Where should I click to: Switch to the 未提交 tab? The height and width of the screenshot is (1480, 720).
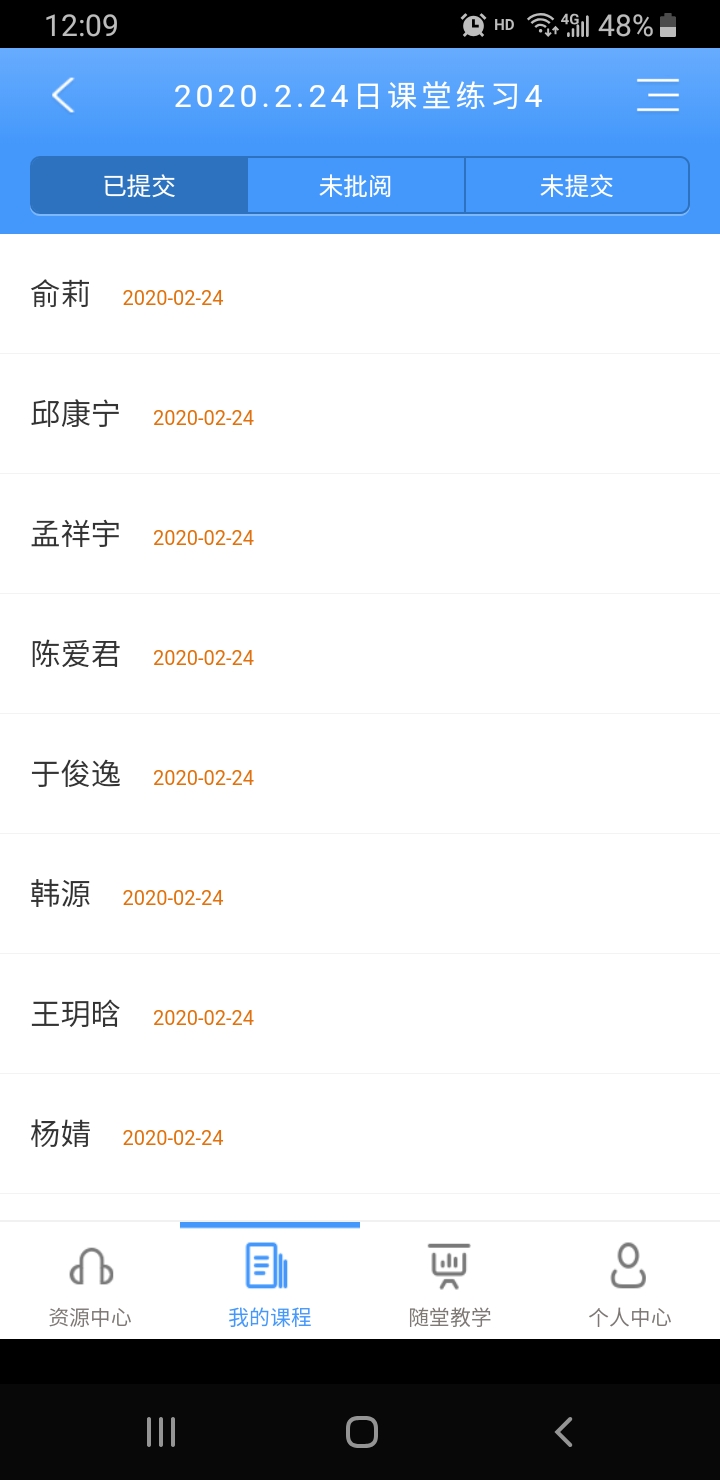(x=577, y=186)
